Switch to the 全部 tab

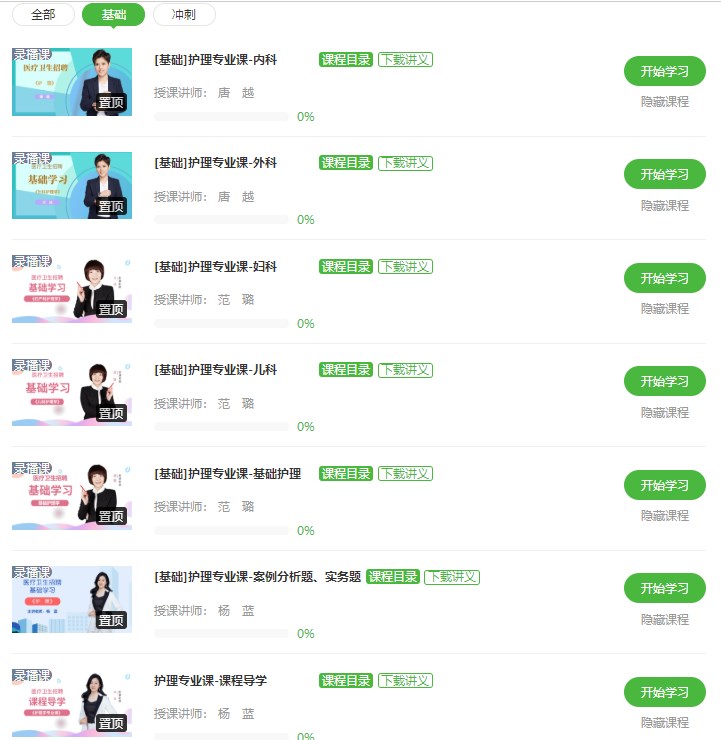(43, 15)
